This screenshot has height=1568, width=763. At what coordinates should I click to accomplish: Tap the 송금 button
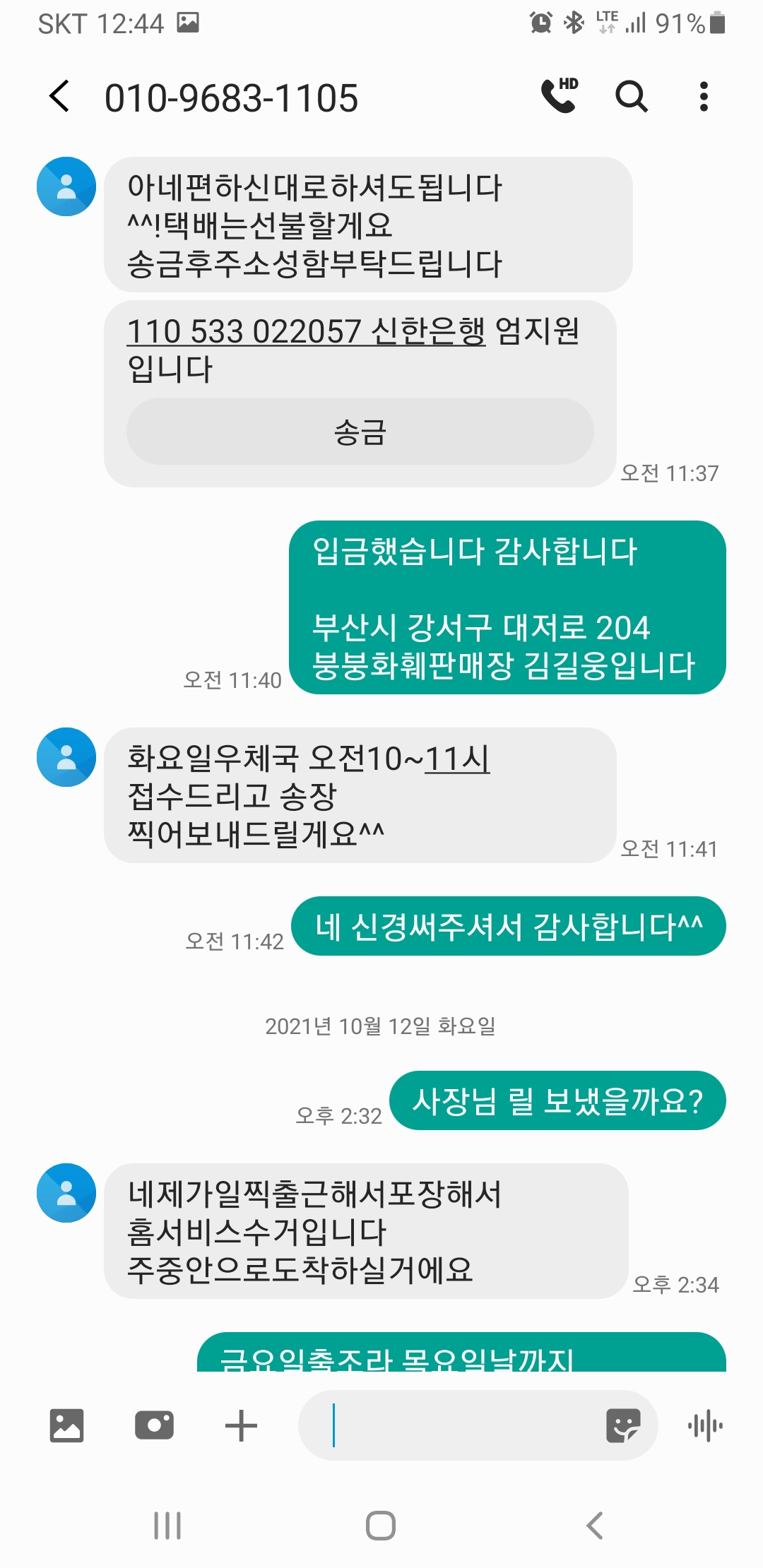tap(360, 432)
